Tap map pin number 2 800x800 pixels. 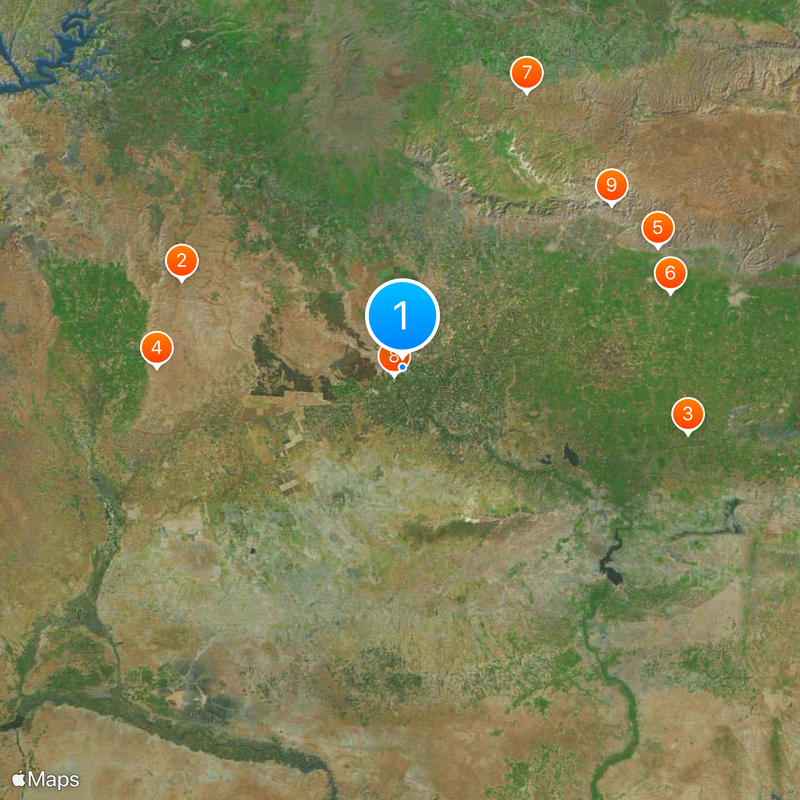[x=181, y=262]
